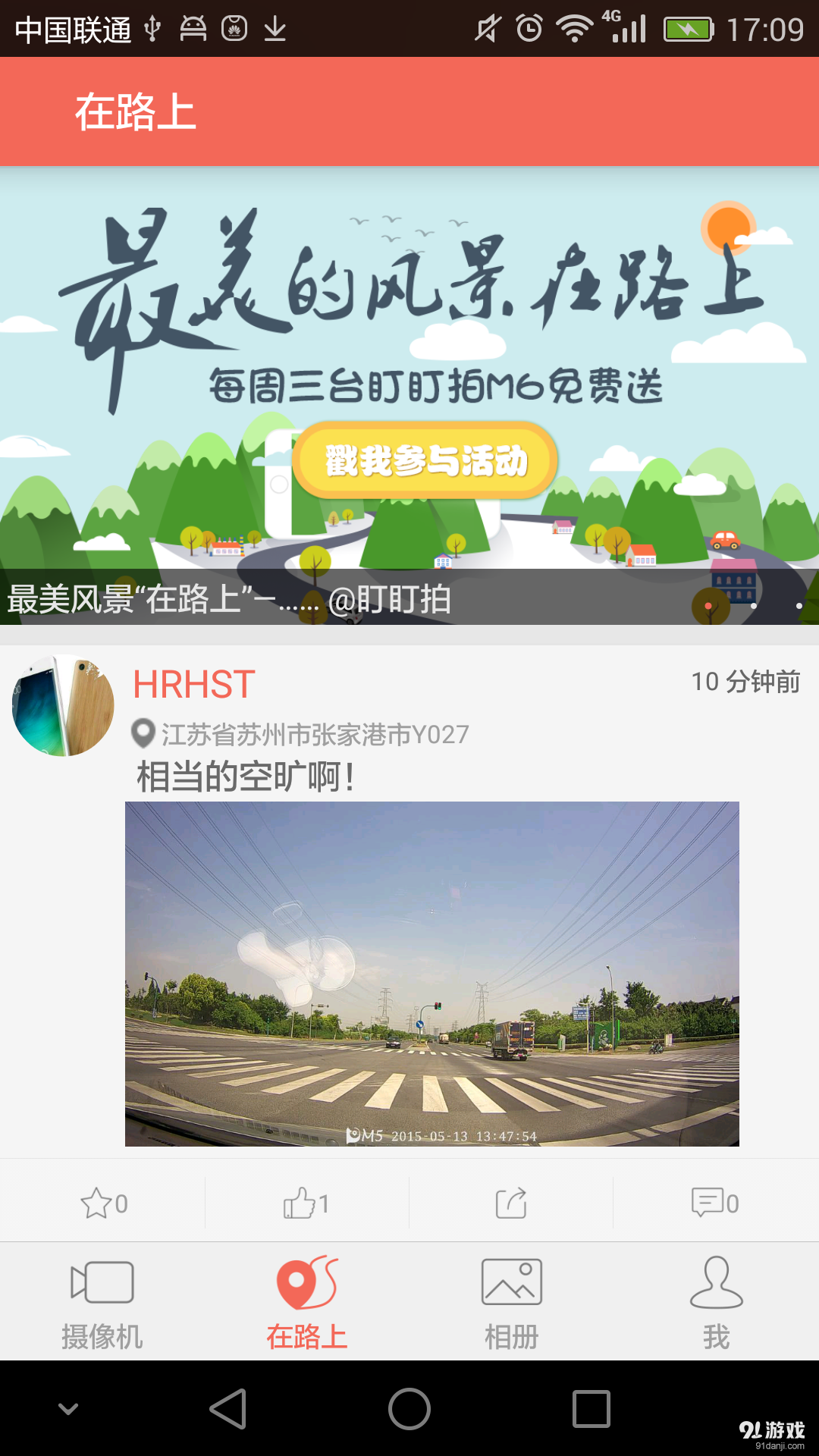
Task: Select the 在路上 location pin icon
Action: pos(307,1283)
